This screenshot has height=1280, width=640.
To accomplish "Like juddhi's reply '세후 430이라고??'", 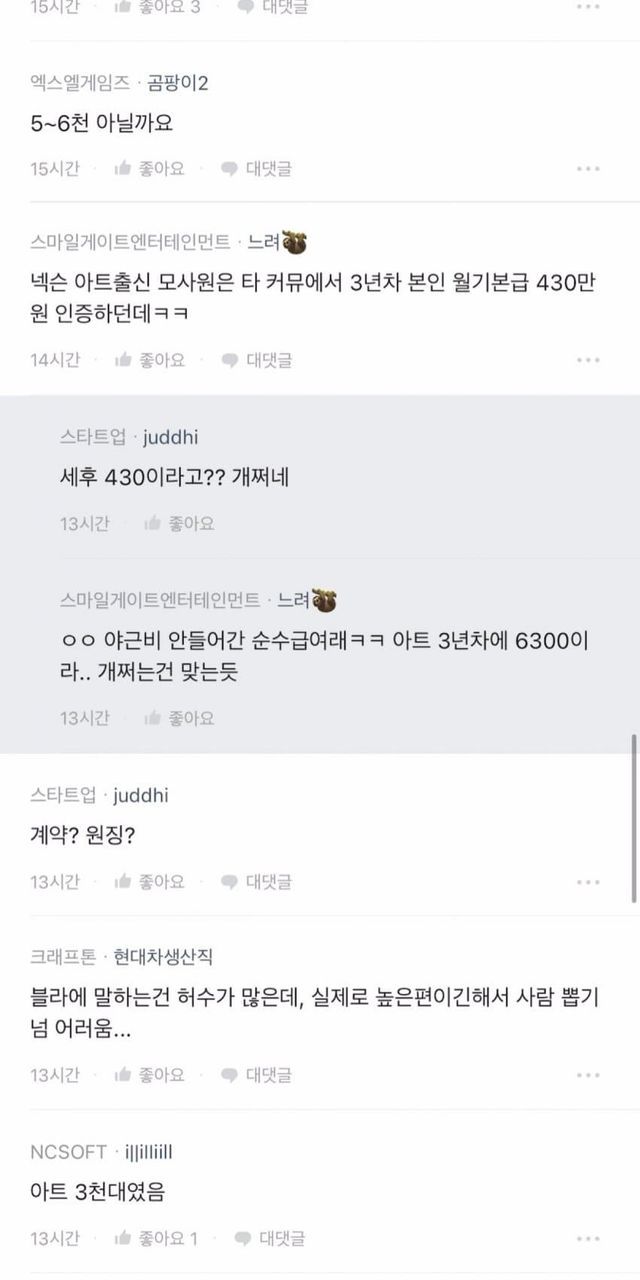I will (x=179, y=523).
